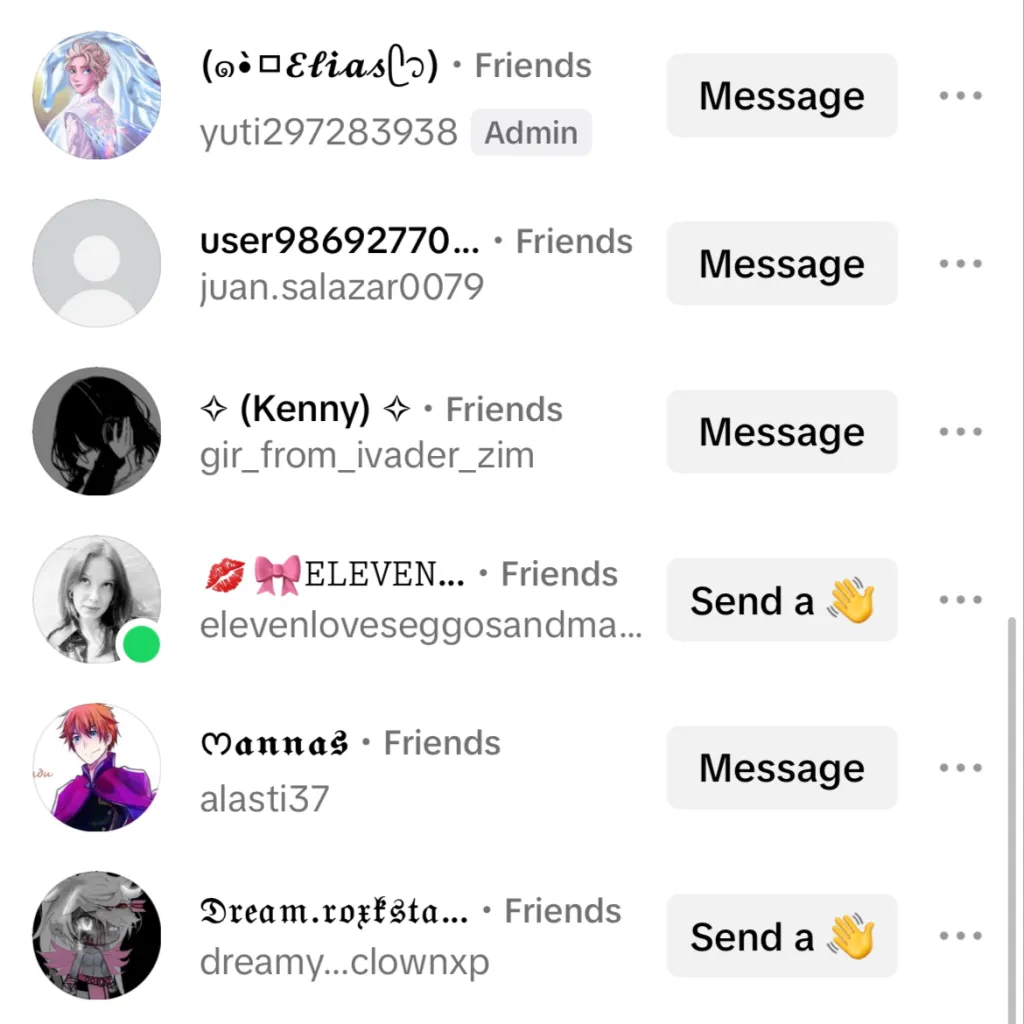Message the admin yuti297283938

tap(781, 96)
